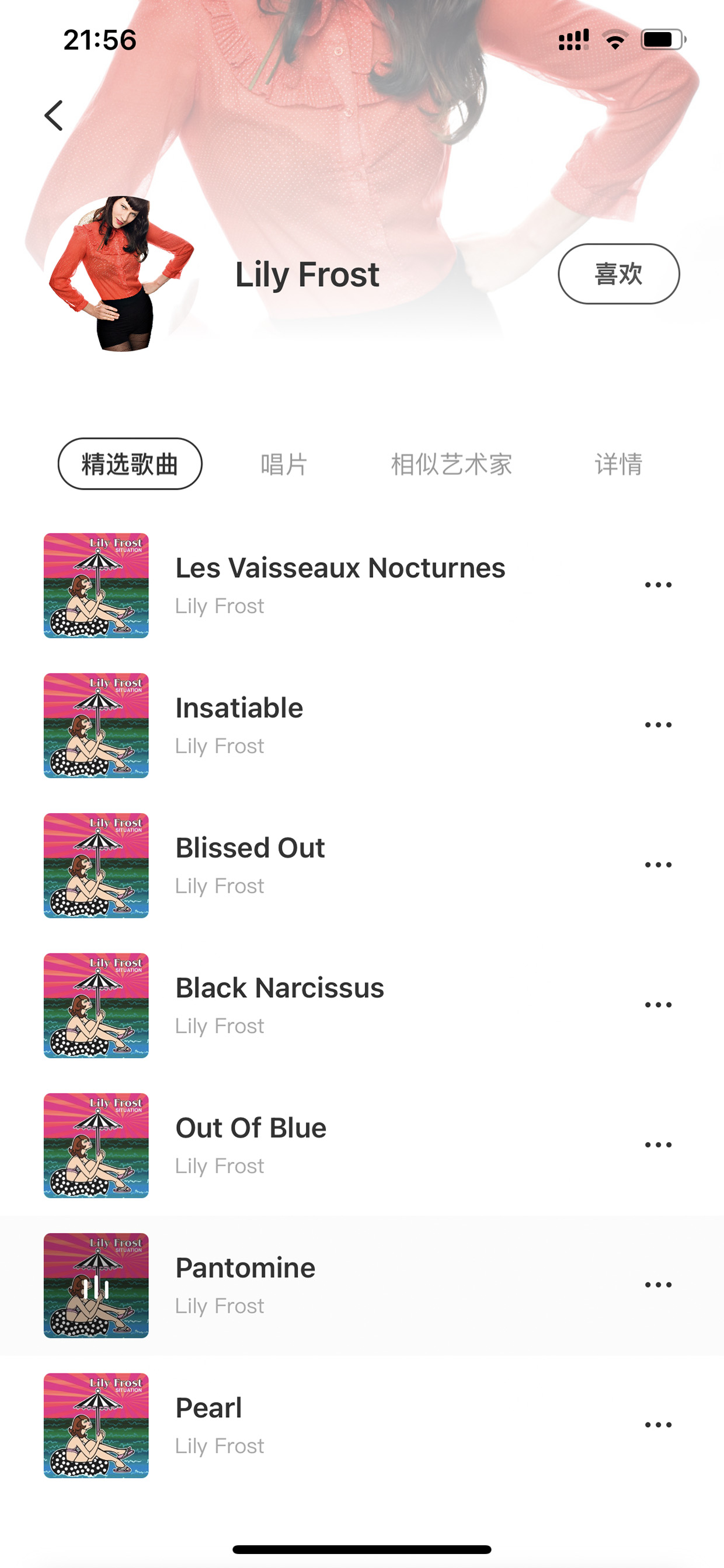The width and height of the screenshot is (724, 1568).
Task: Open the 相似艺术家 tab
Action: (451, 464)
